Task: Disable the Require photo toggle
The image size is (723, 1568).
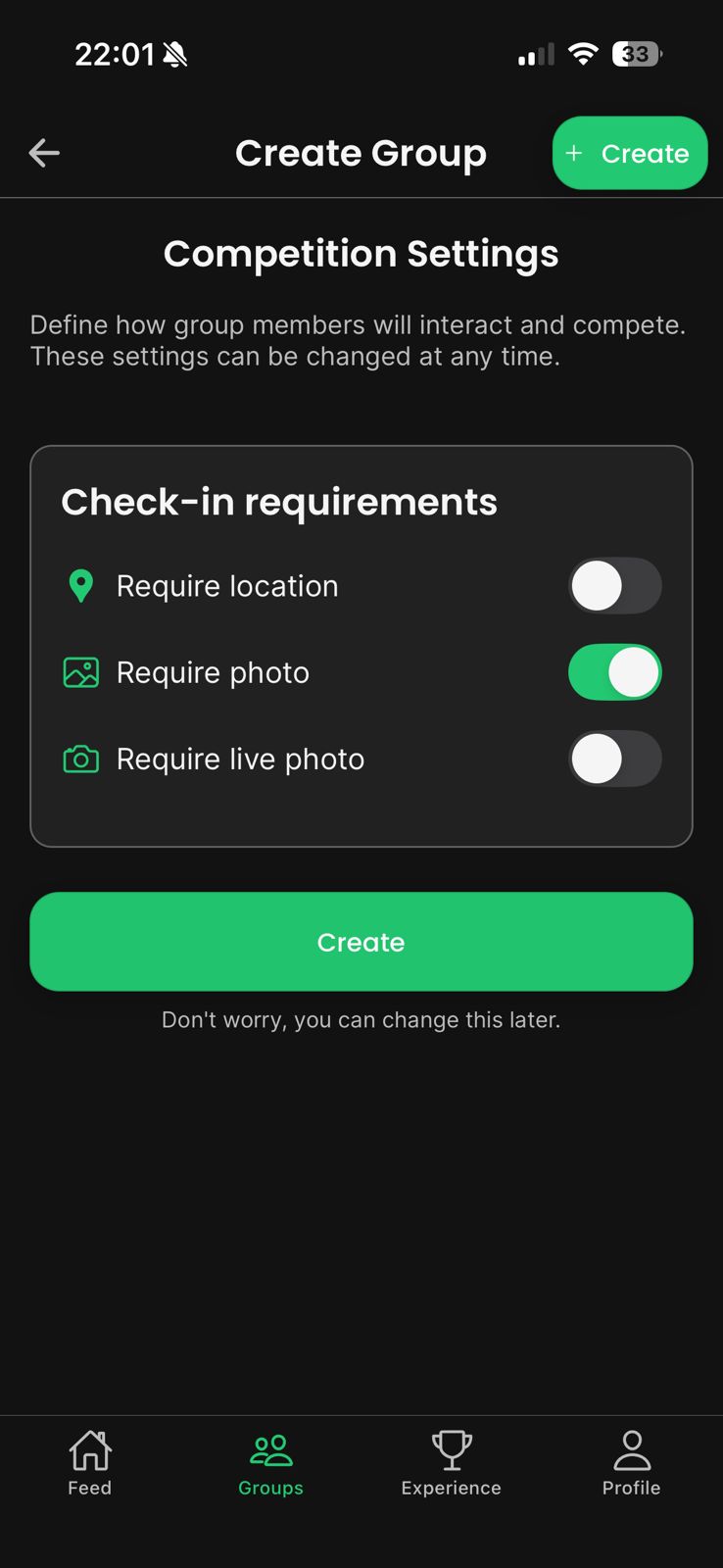Action: [615, 672]
